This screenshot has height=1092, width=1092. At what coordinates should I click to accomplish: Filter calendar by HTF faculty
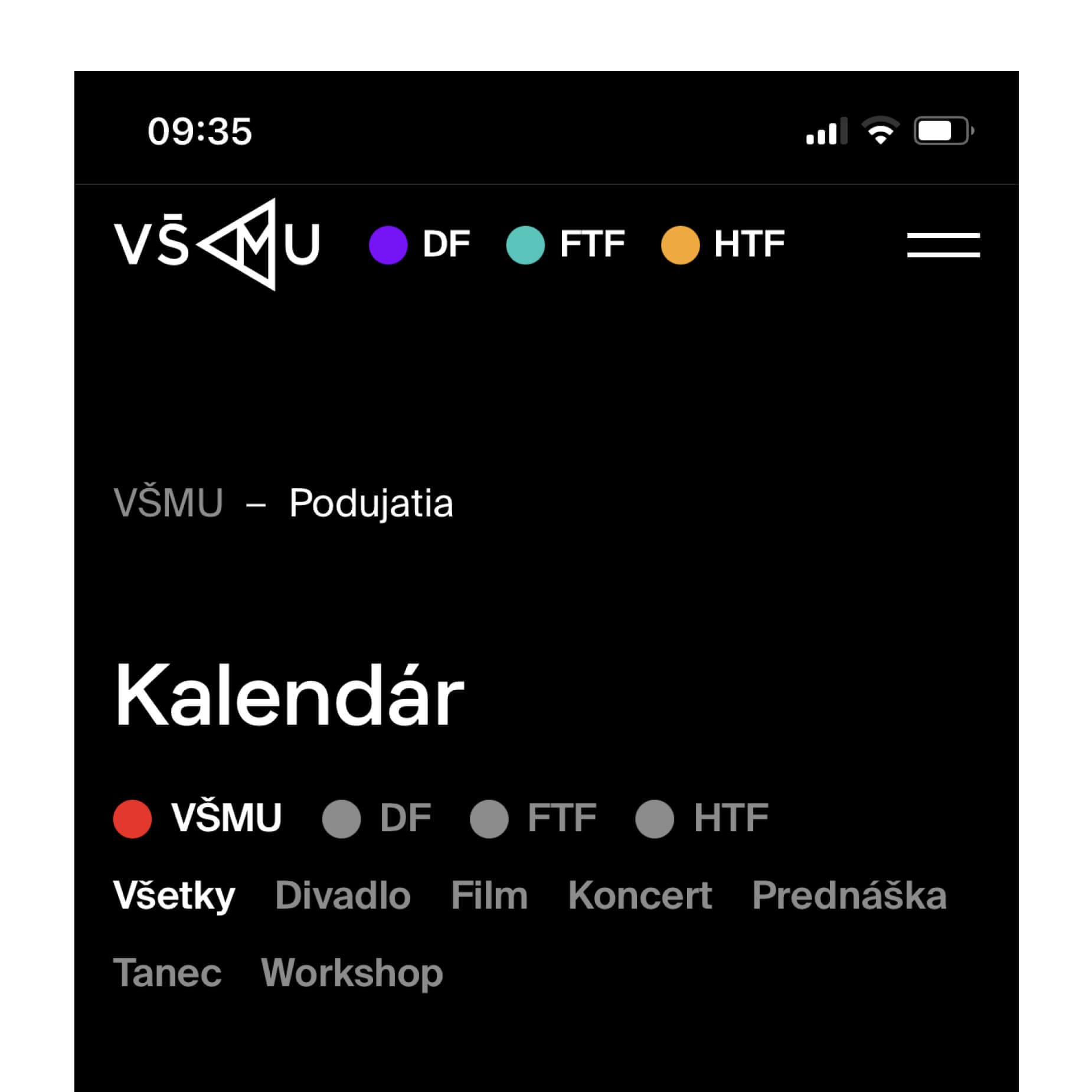(x=702, y=818)
